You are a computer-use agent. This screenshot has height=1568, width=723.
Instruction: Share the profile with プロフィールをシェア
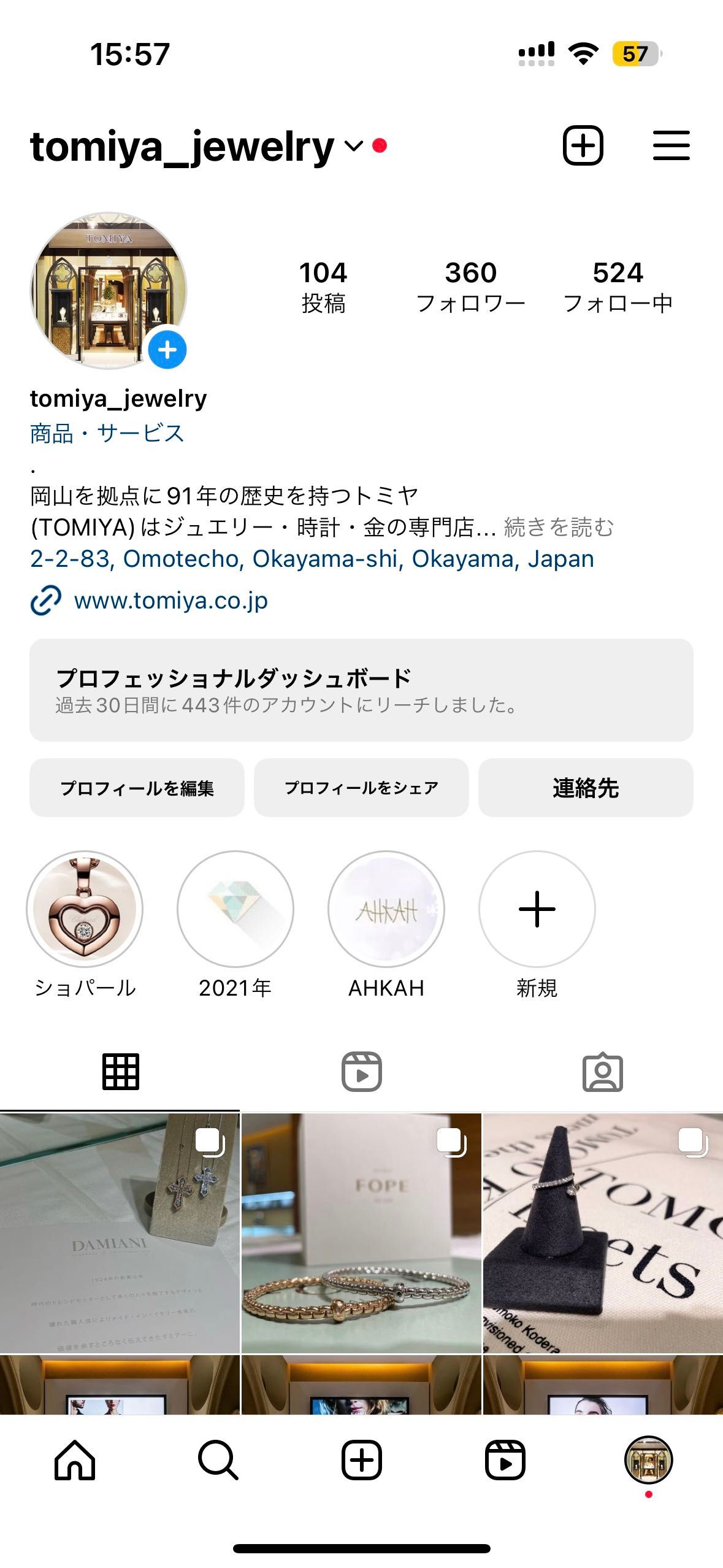coord(361,788)
